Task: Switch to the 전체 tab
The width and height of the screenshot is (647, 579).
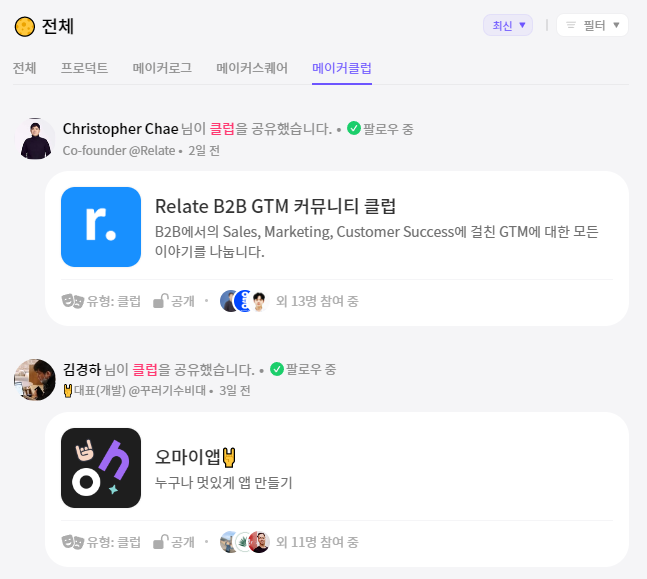Action: click(24, 68)
